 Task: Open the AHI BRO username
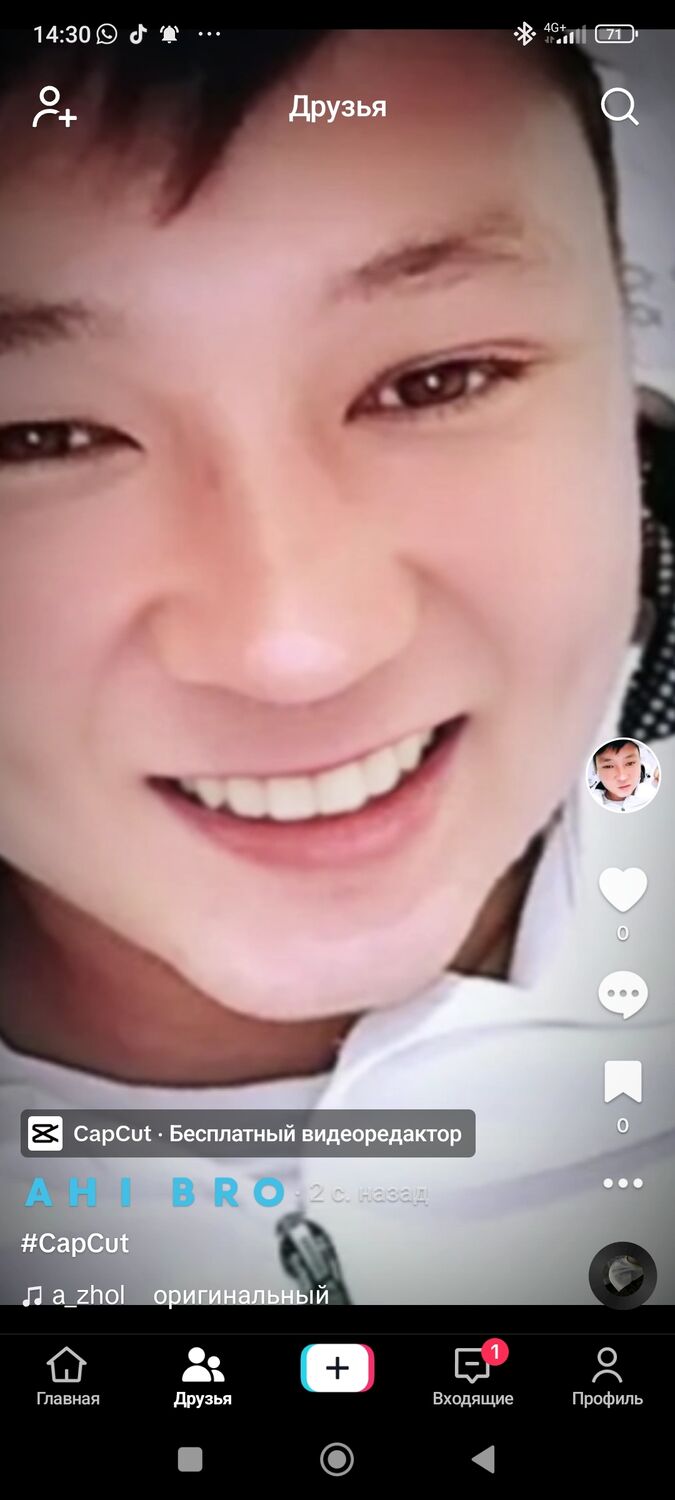coord(155,1192)
